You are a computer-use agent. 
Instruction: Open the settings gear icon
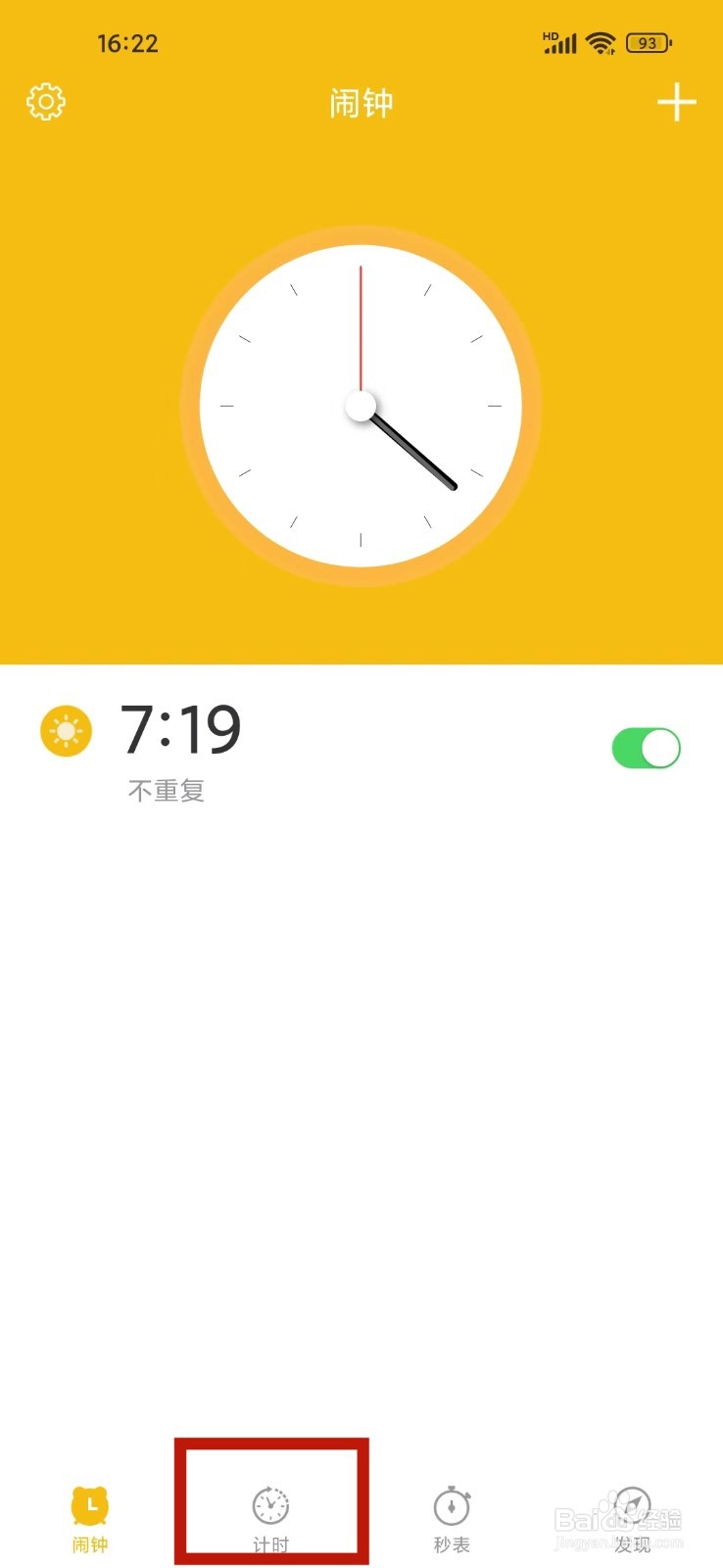click(45, 101)
